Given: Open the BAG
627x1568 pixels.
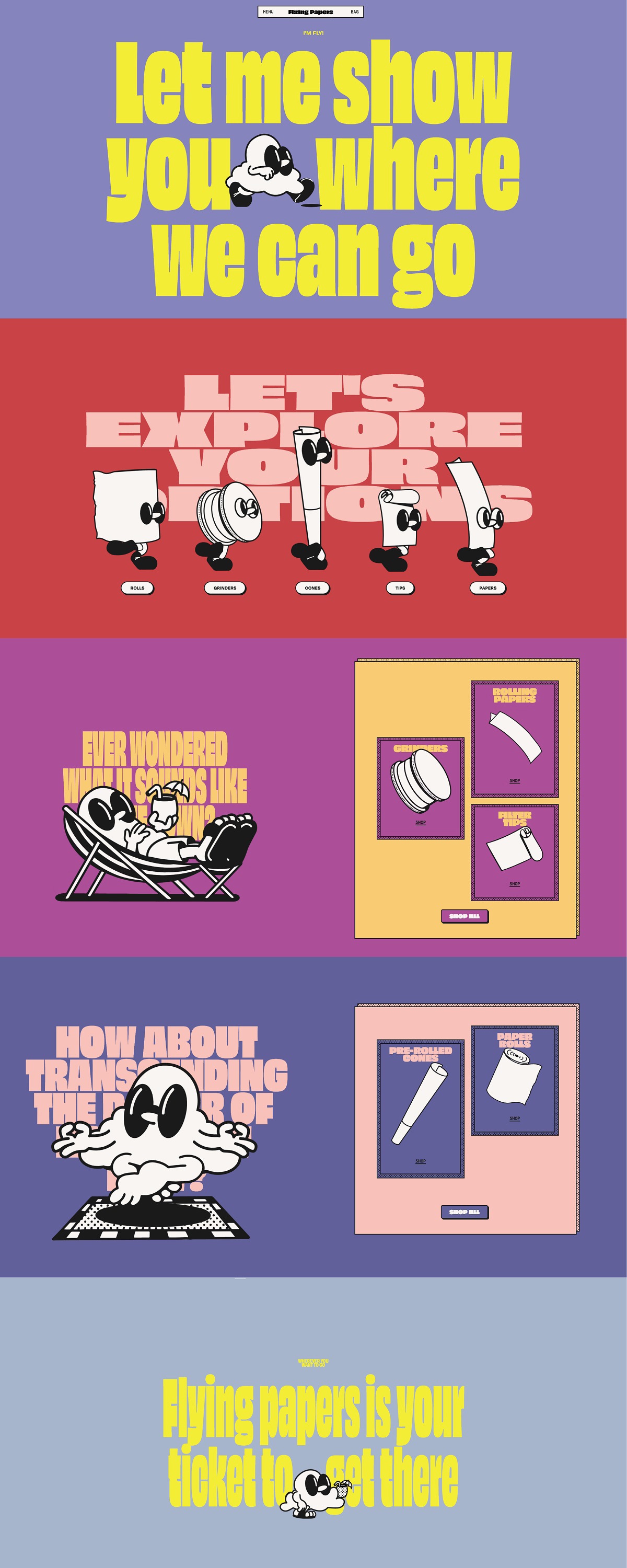Looking at the screenshot, I should [x=354, y=11].
